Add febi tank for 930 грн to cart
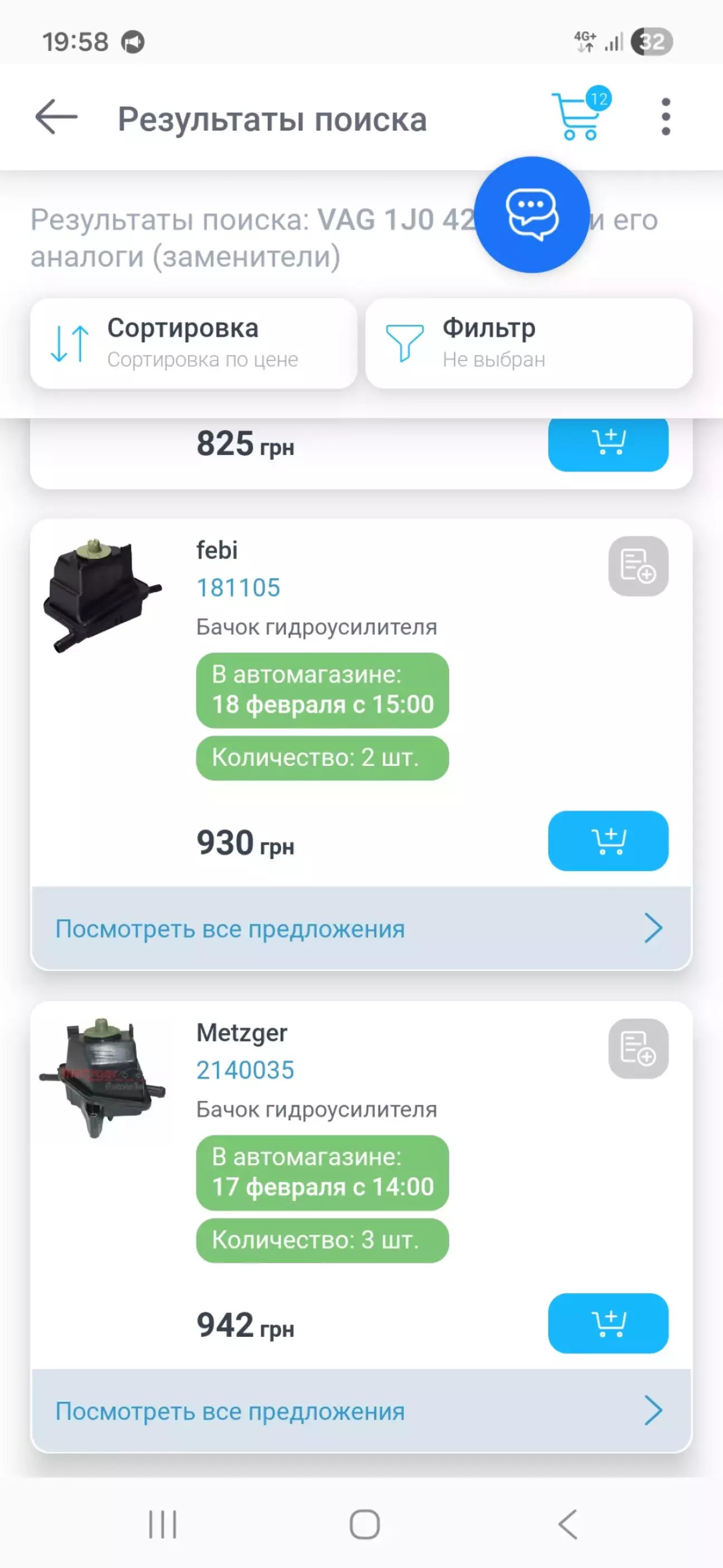 [608, 841]
